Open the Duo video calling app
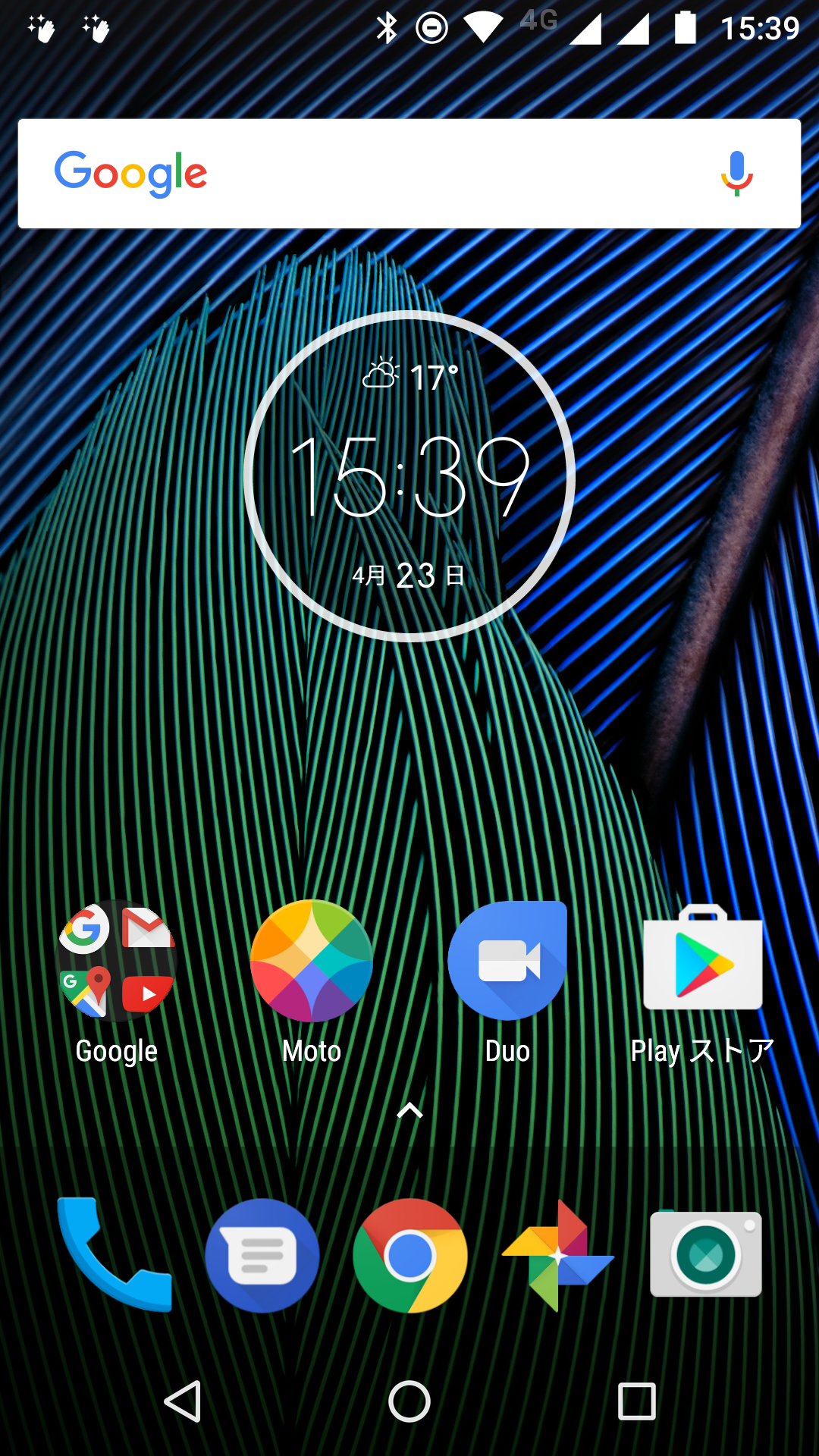This screenshot has height=1456, width=819. point(507,962)
